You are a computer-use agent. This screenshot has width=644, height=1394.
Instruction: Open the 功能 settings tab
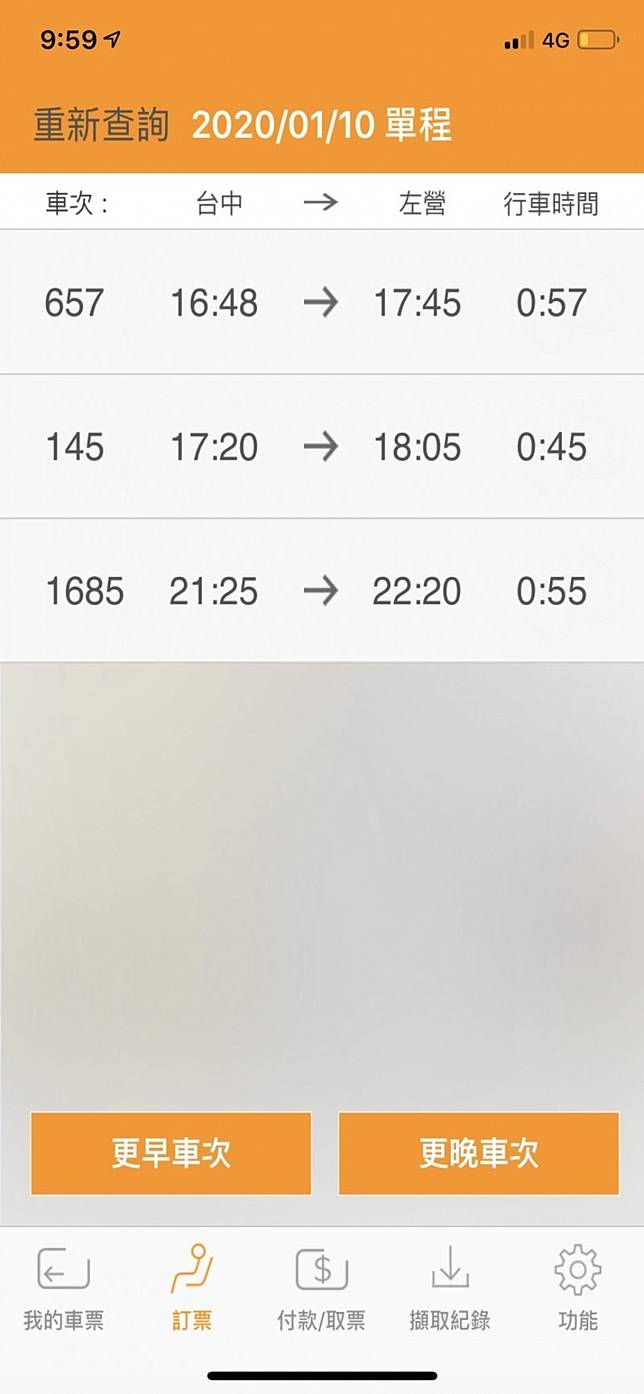(577, 1287)
